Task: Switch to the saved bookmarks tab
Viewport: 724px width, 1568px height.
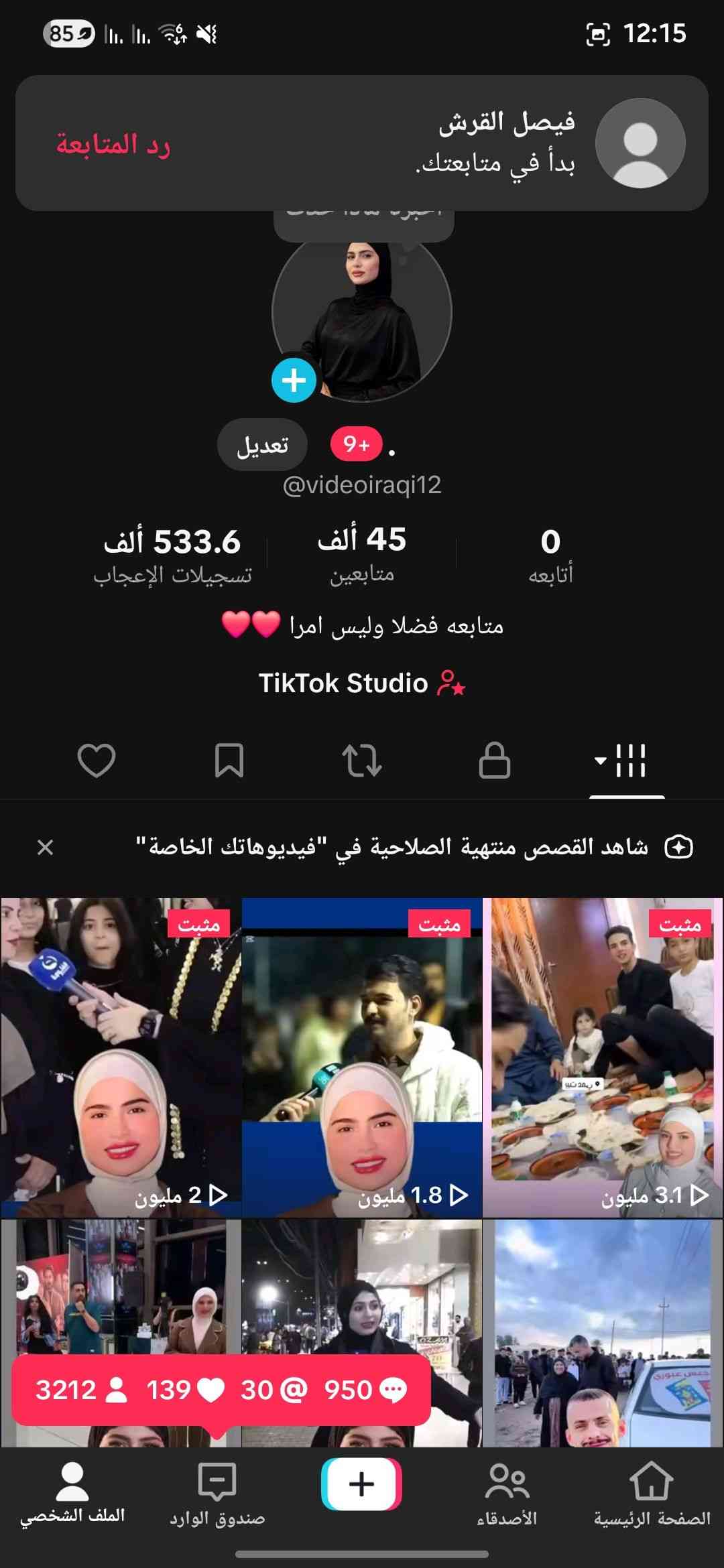Action: tap(229, 761)
